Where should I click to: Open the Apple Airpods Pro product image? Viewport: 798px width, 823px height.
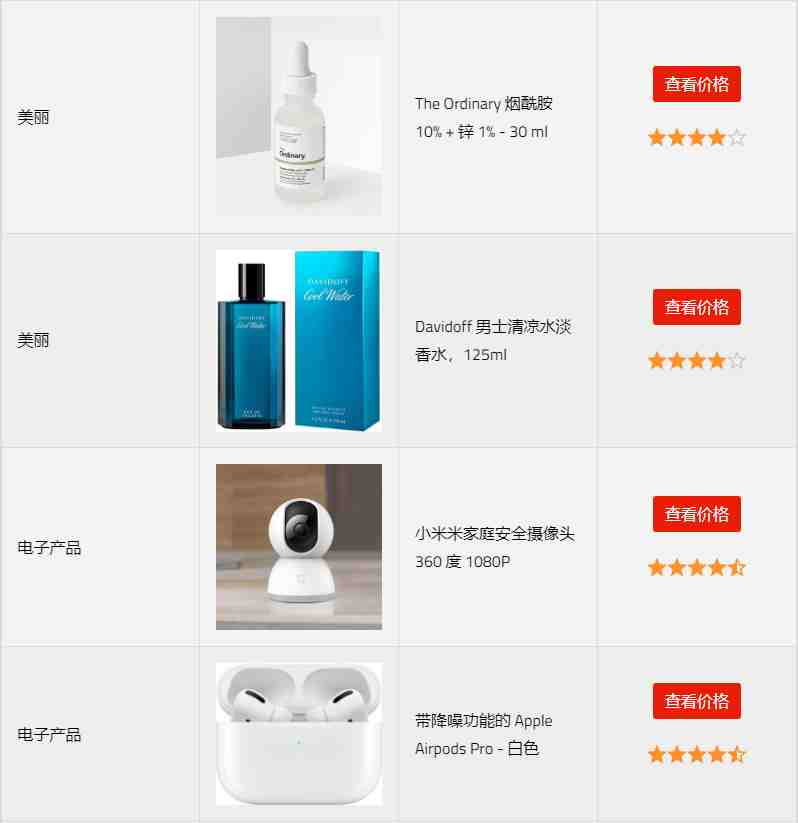(298, 733)
